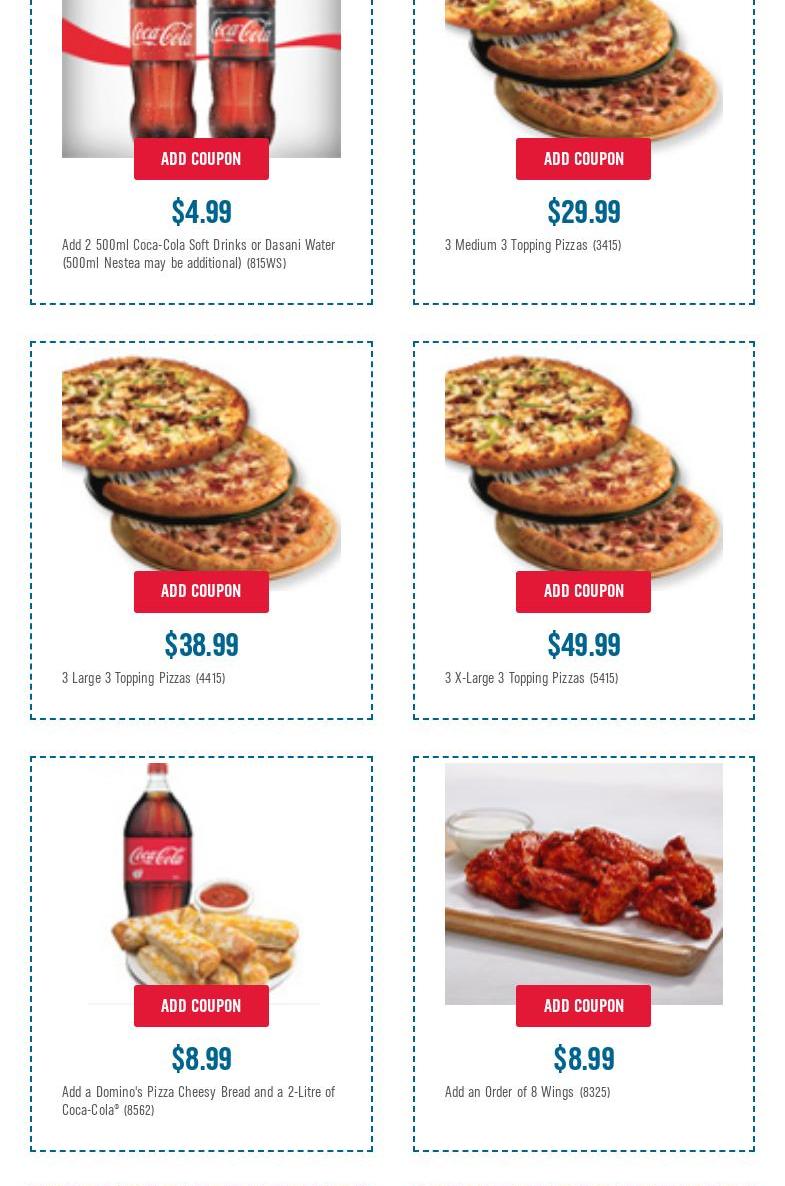This screenshot has width=785, height=1186.
Task: Add the 8 Wings order coupon
Action: point(583,1006)
